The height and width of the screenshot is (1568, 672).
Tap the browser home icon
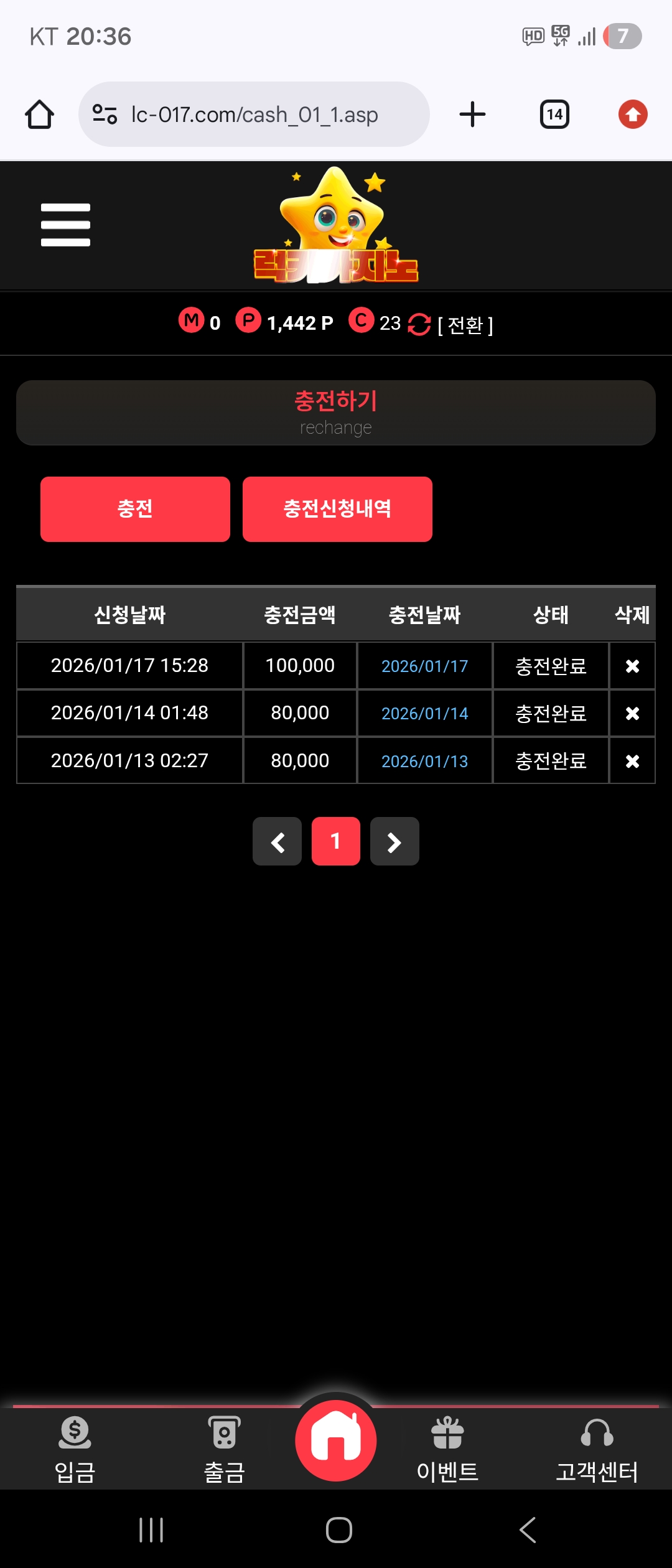coord(39,114)
